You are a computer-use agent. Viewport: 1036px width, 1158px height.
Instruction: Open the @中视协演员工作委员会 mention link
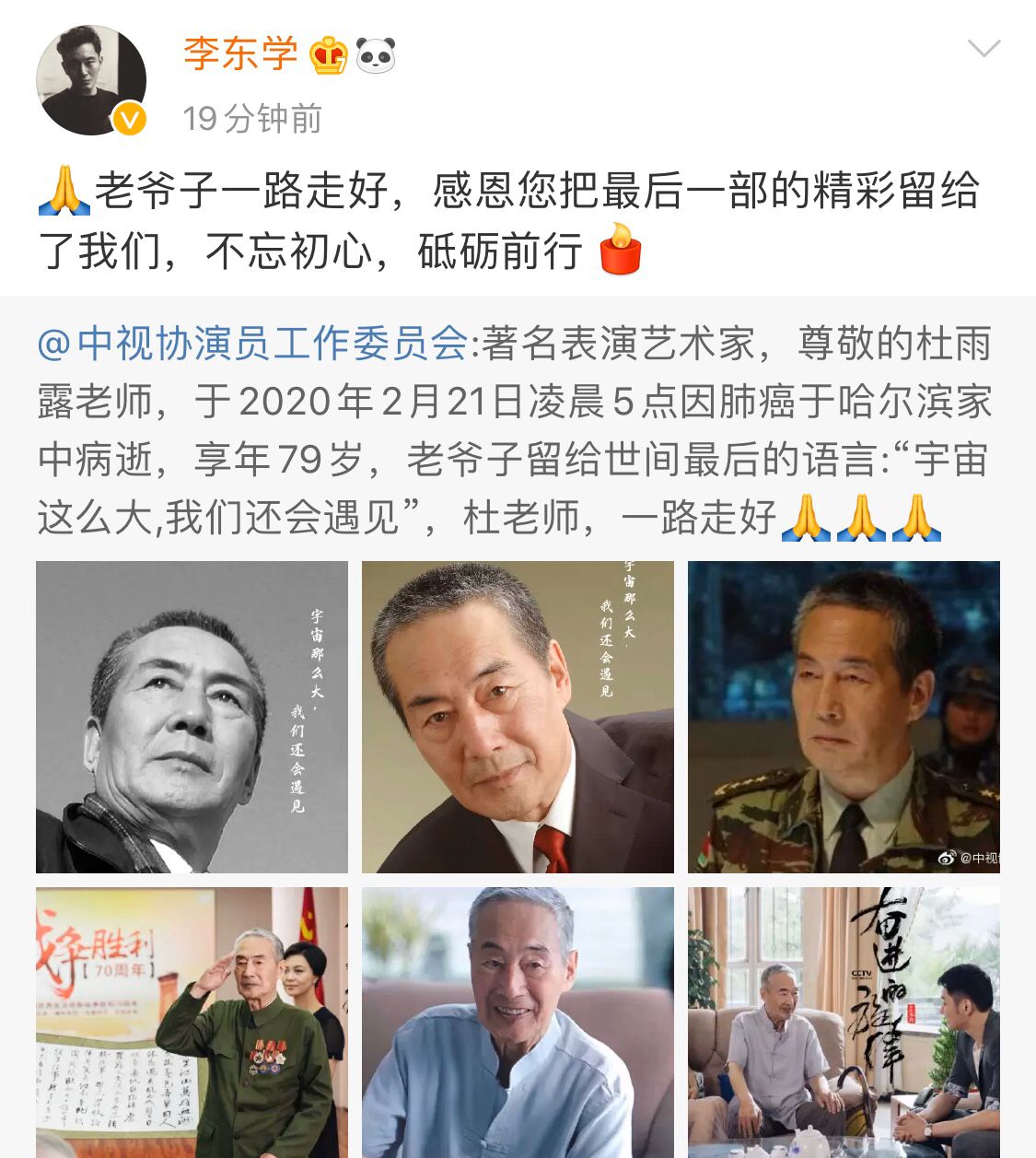pos(253,345)
